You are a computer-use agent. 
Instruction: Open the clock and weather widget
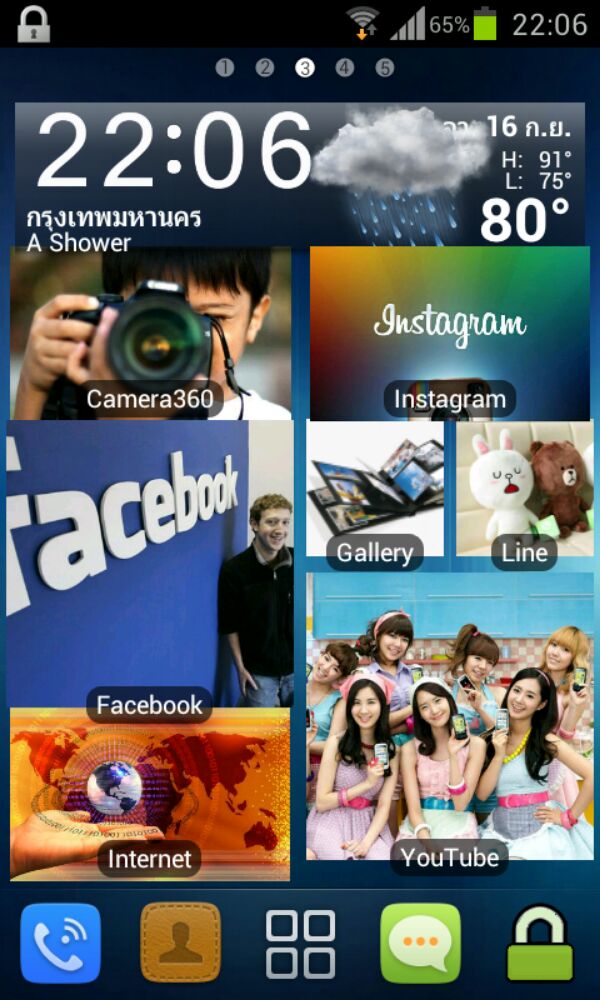[299, 175]
